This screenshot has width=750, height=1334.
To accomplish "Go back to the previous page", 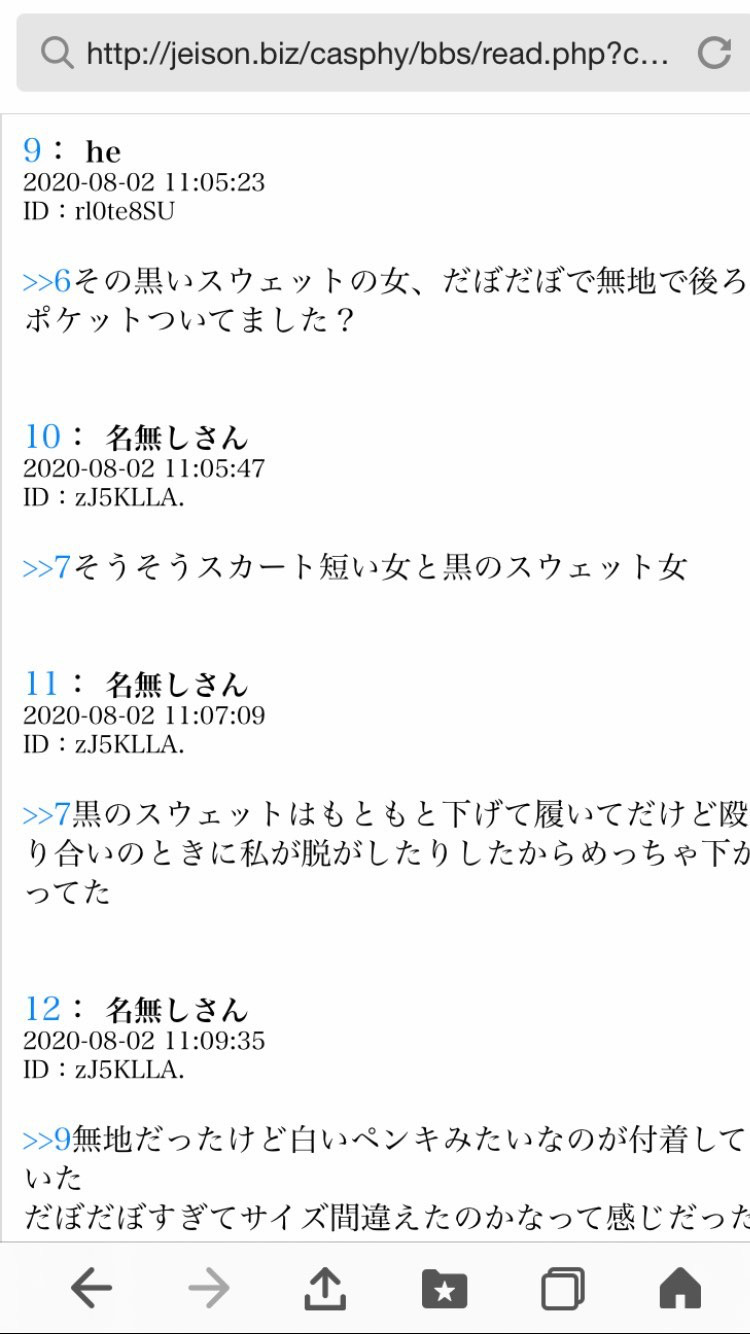I will click(x=91, y=1289).
